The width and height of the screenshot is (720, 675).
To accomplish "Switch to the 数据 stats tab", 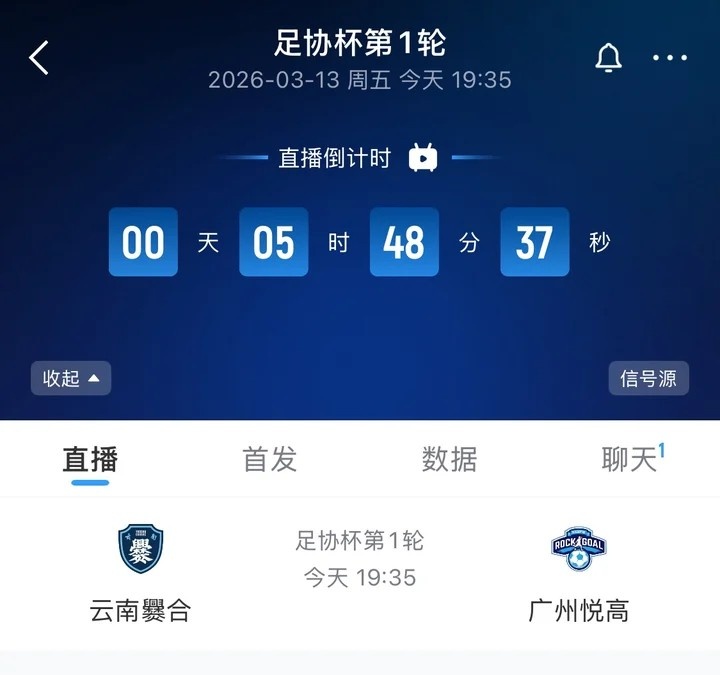I will point(450,459).
